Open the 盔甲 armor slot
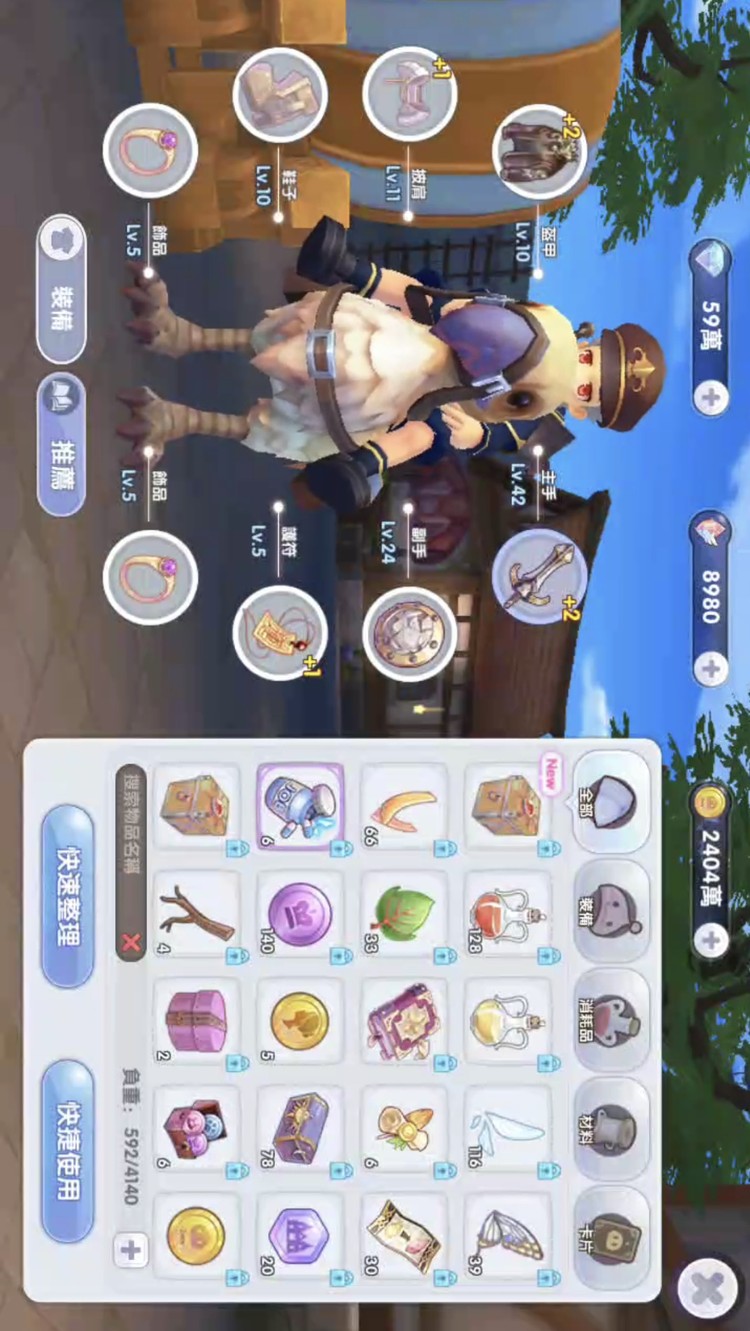 click(539, 151)
